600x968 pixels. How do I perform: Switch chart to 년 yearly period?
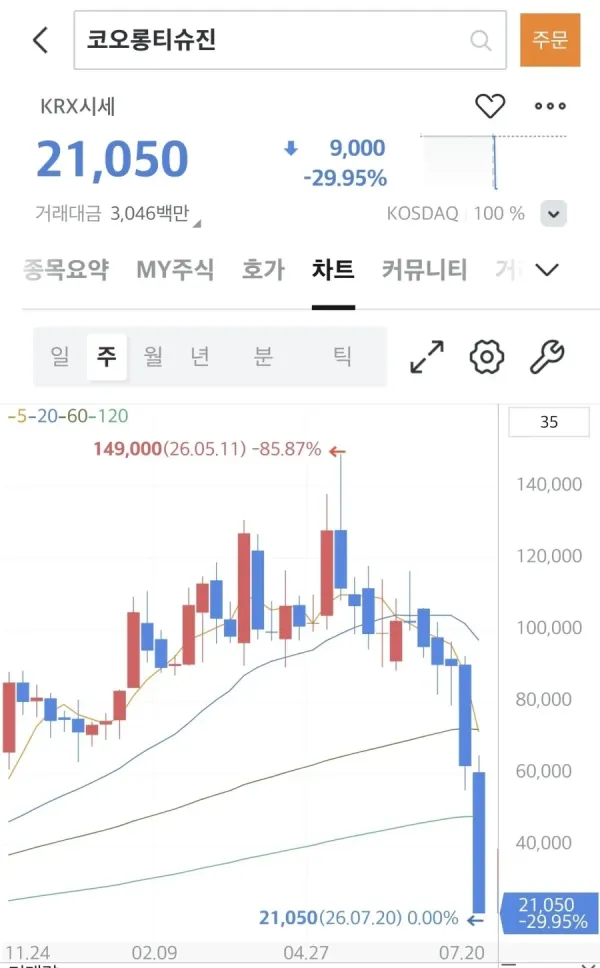[x=200, y=356]
